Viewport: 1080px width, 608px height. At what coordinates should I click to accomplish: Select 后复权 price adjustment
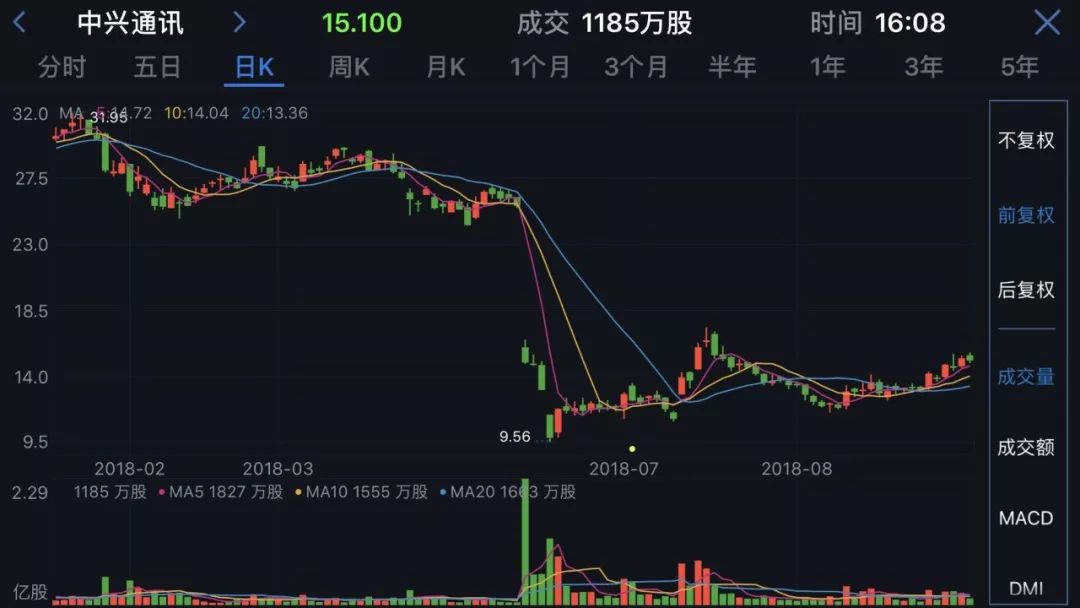(x=1026, y=290)
